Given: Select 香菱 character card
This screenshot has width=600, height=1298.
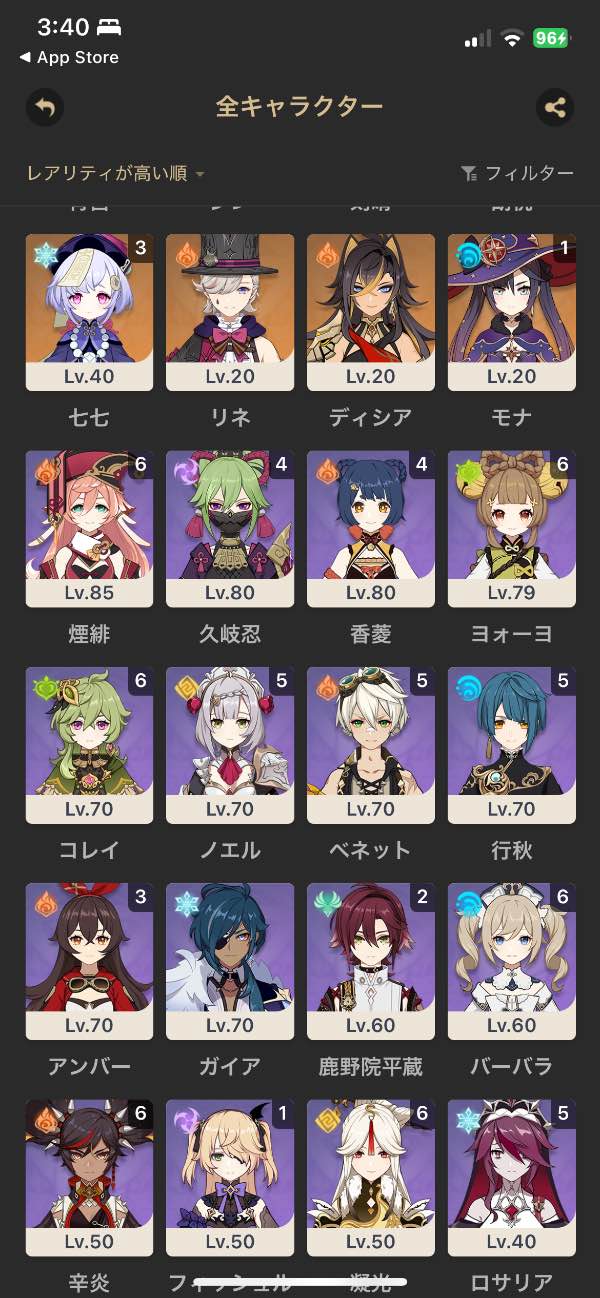Looking at the screenshot, I should coord(371,528).
